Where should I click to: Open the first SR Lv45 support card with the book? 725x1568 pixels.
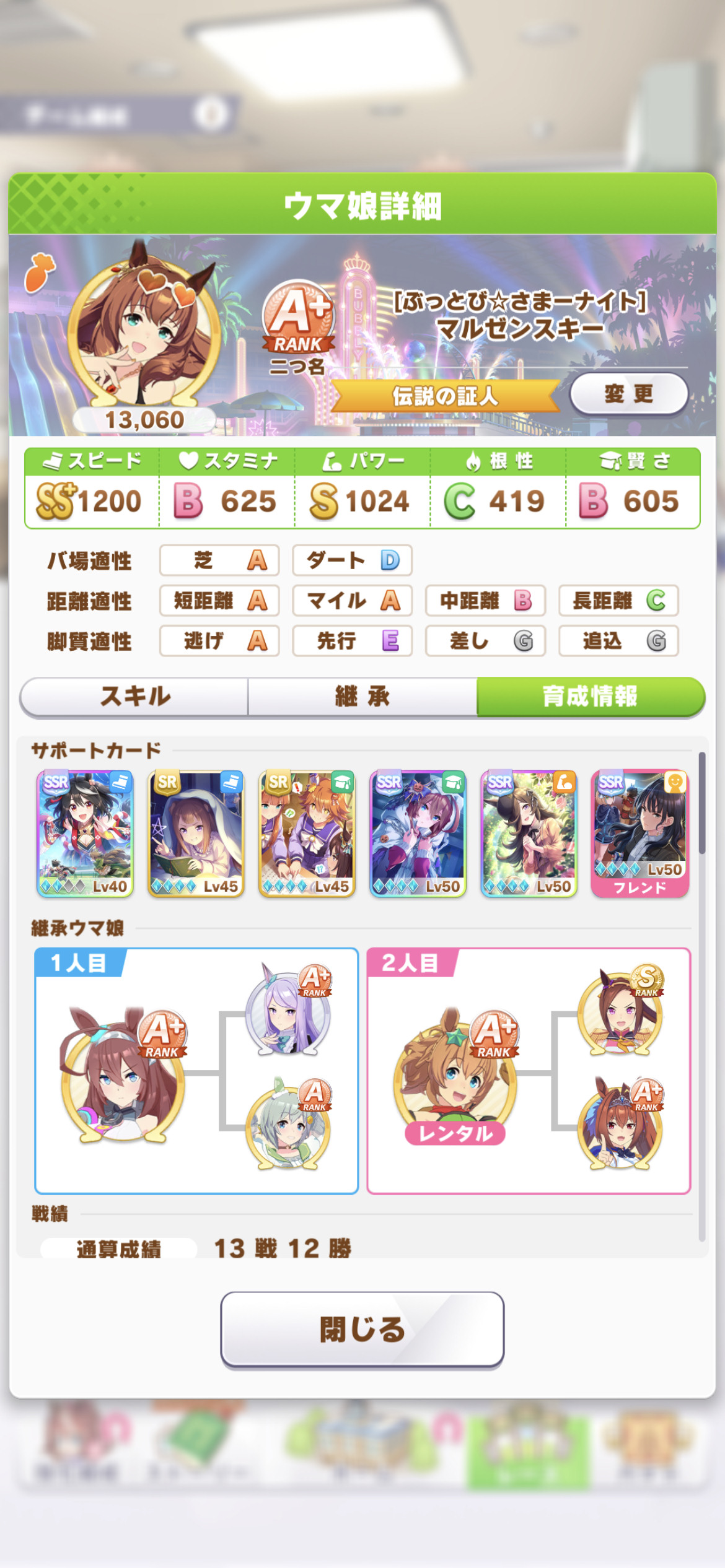pyautogui.click(x=196, y=834)
